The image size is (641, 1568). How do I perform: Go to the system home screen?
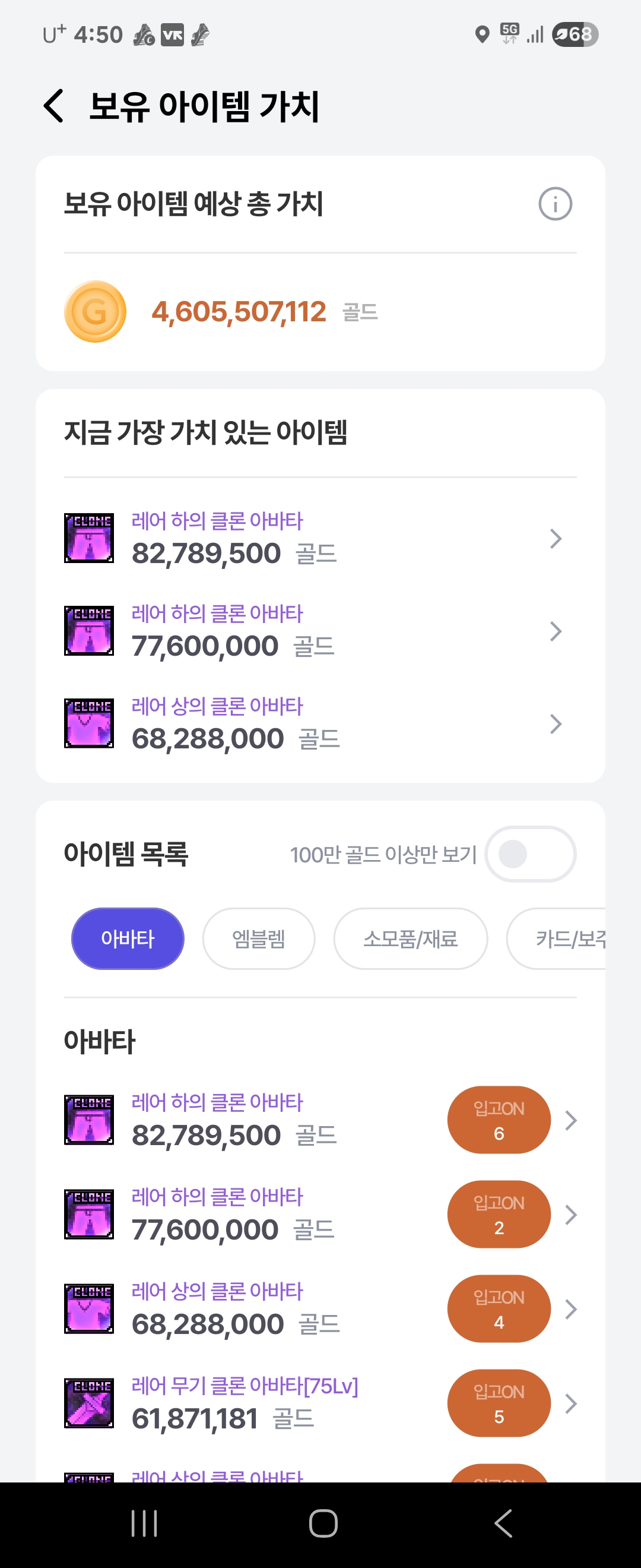click(x=323, y=1523)
